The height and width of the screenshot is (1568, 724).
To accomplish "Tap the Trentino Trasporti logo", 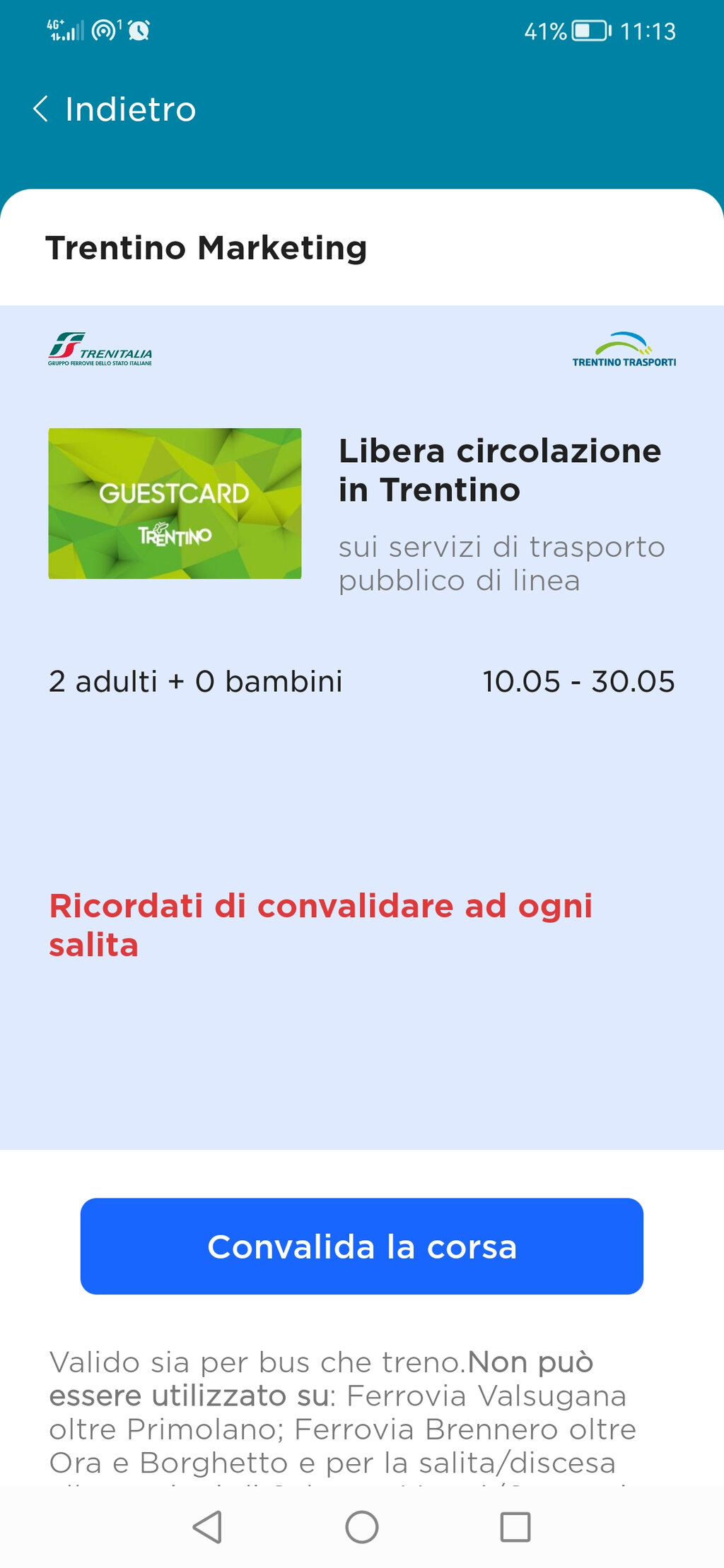I will (624, 349).
